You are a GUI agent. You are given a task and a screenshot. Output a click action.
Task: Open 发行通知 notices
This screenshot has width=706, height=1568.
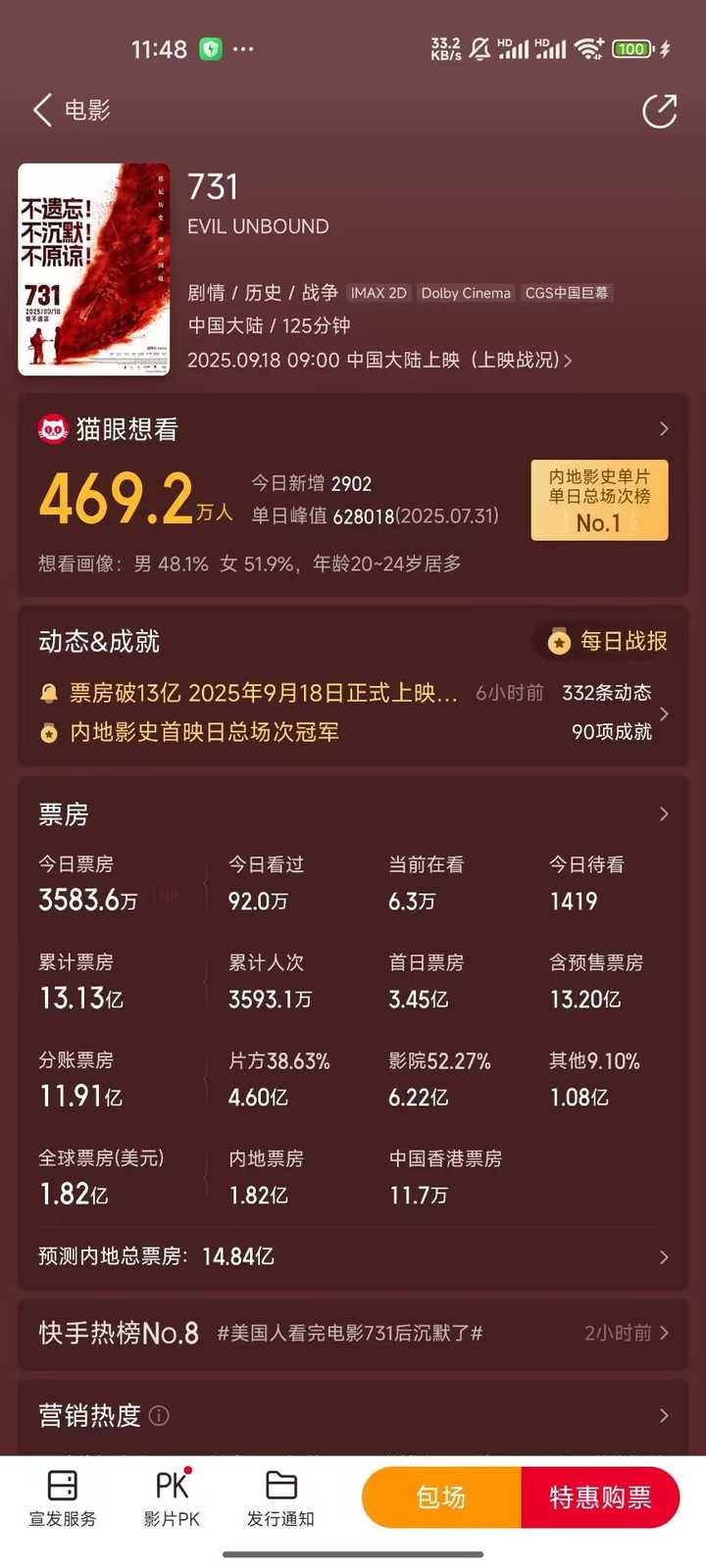coord(280,1498)
